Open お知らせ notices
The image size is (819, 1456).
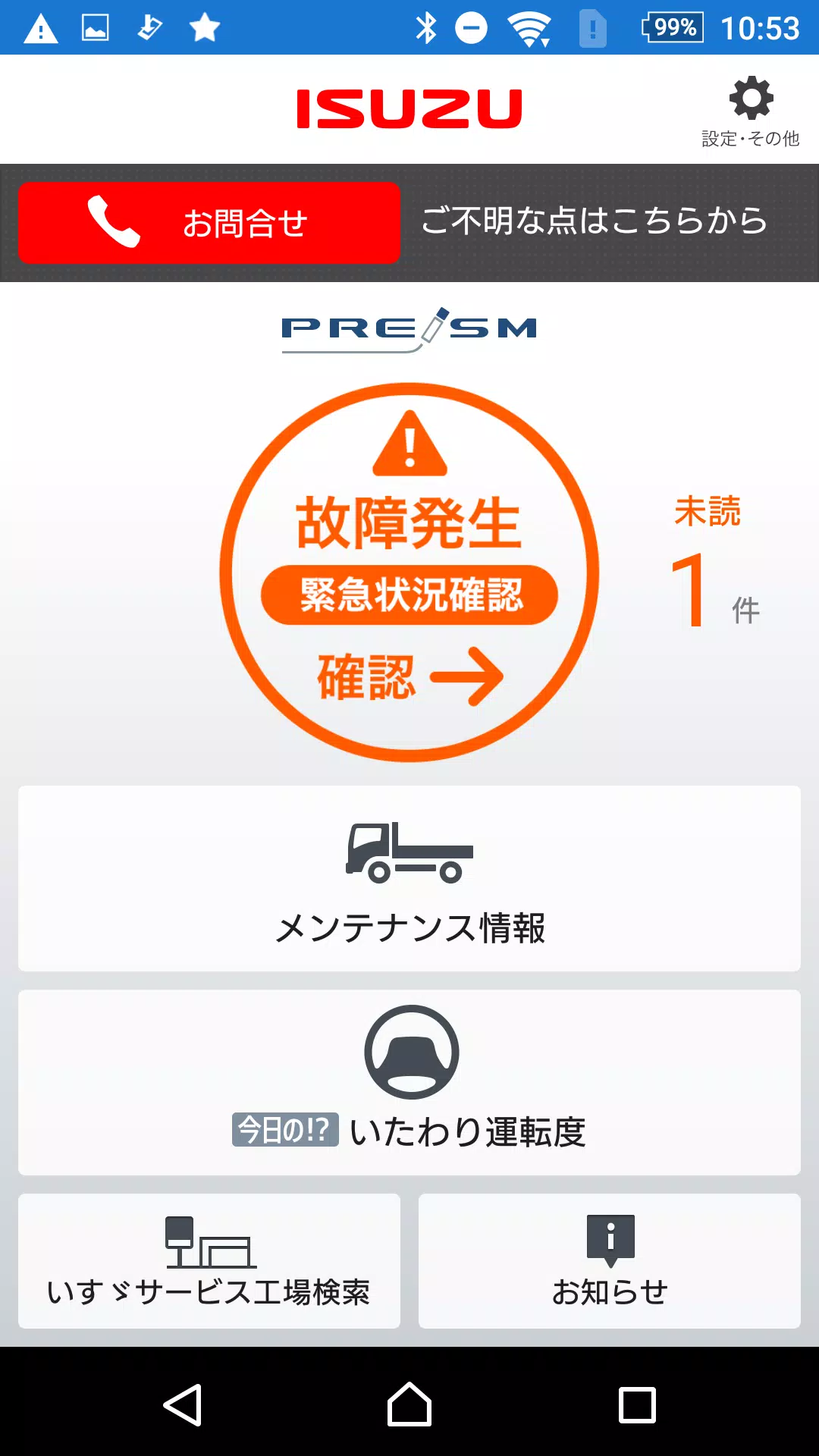coord(610,1260)
